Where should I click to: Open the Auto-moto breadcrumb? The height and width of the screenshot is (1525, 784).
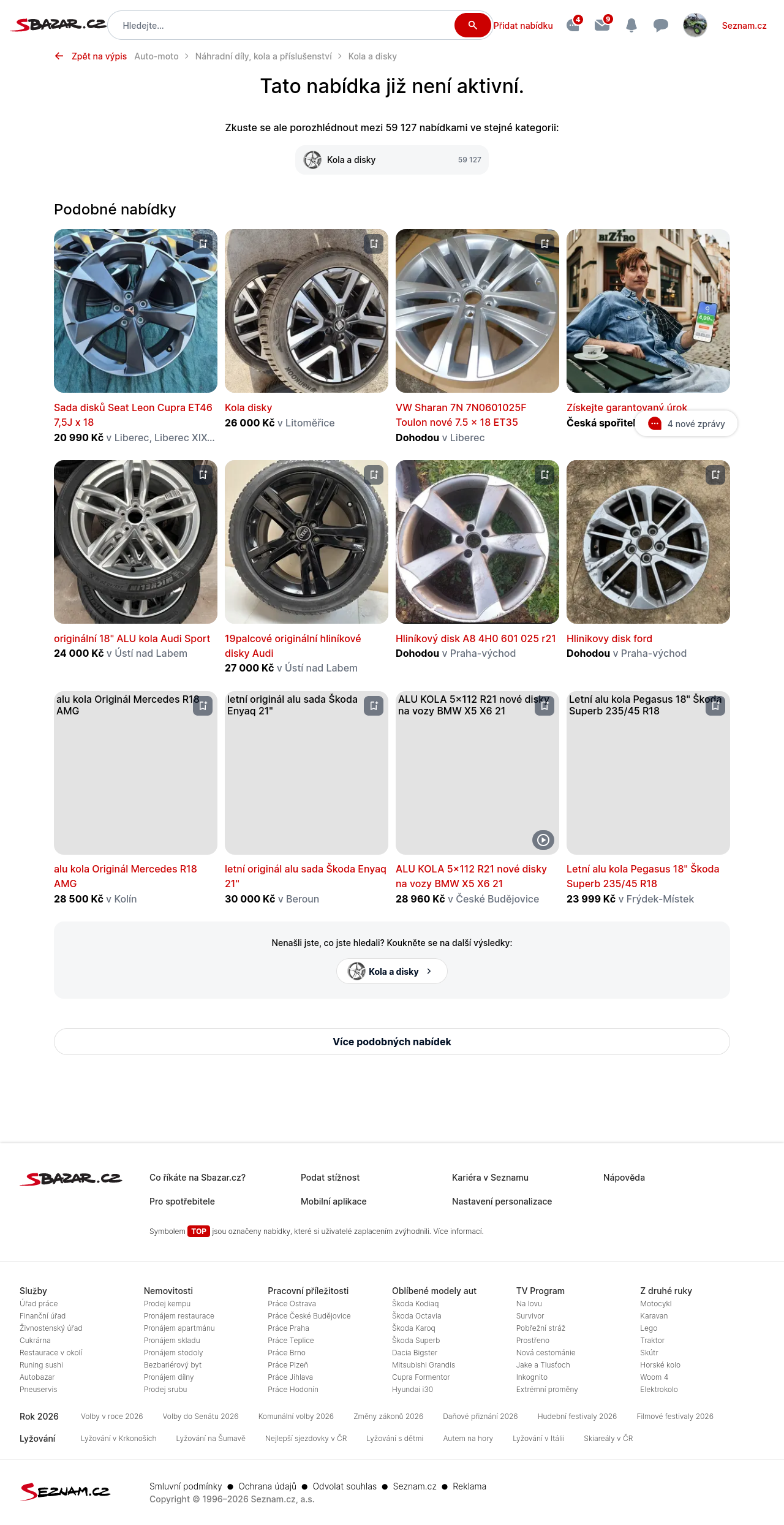[x=156, y=56]
